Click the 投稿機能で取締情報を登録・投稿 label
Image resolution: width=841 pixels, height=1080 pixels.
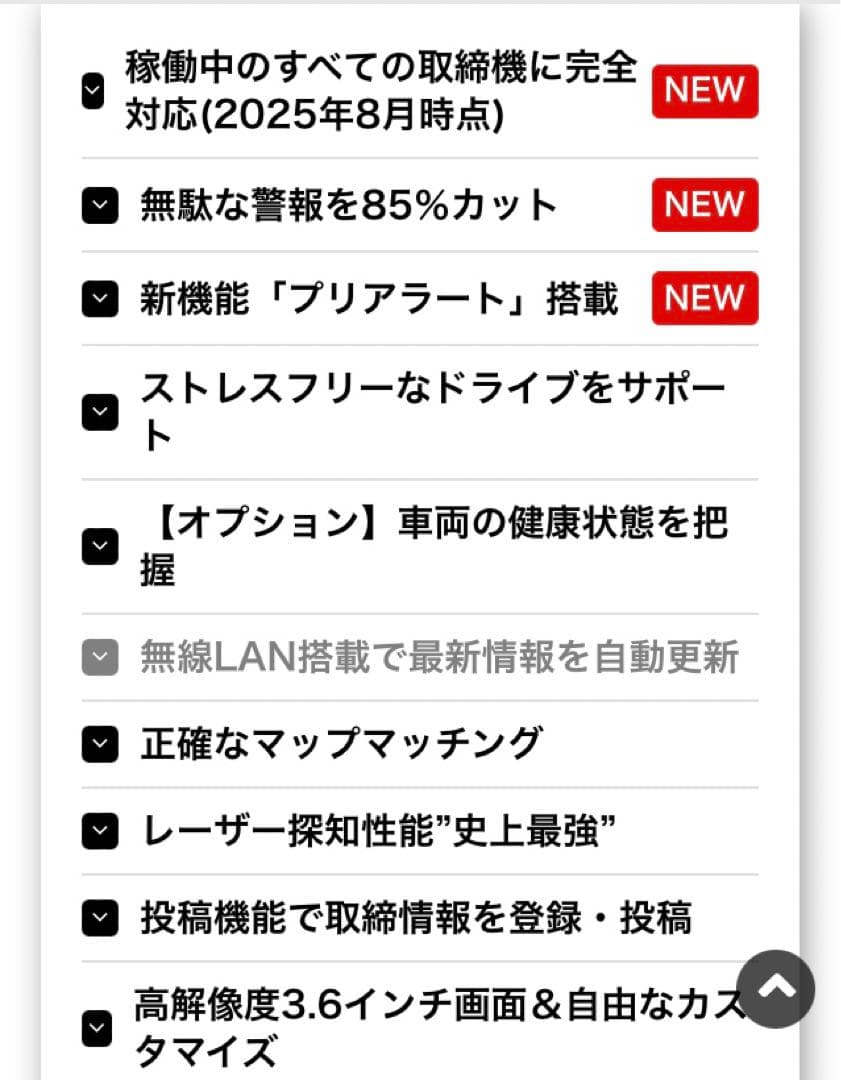415,916
